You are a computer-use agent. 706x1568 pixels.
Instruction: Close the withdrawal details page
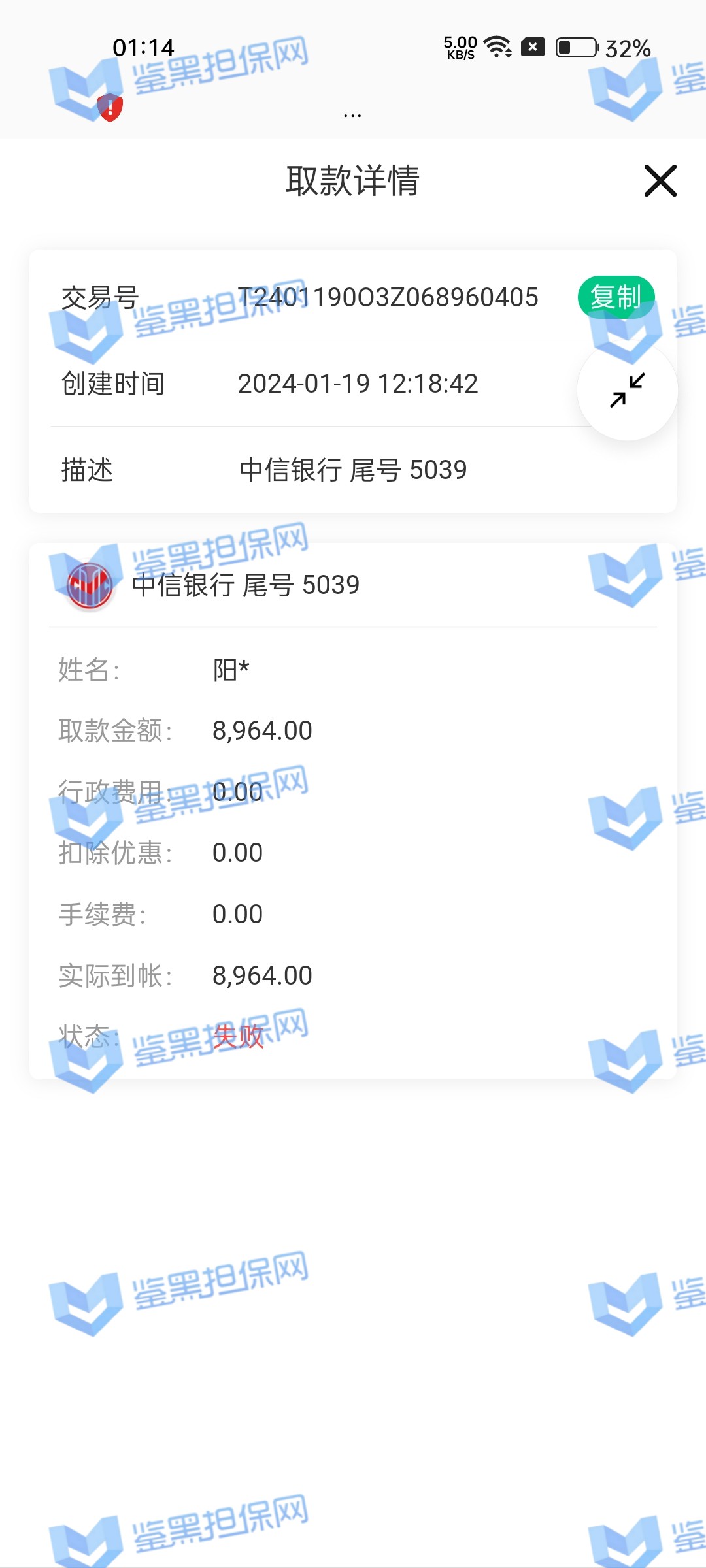tap(660, 181)
